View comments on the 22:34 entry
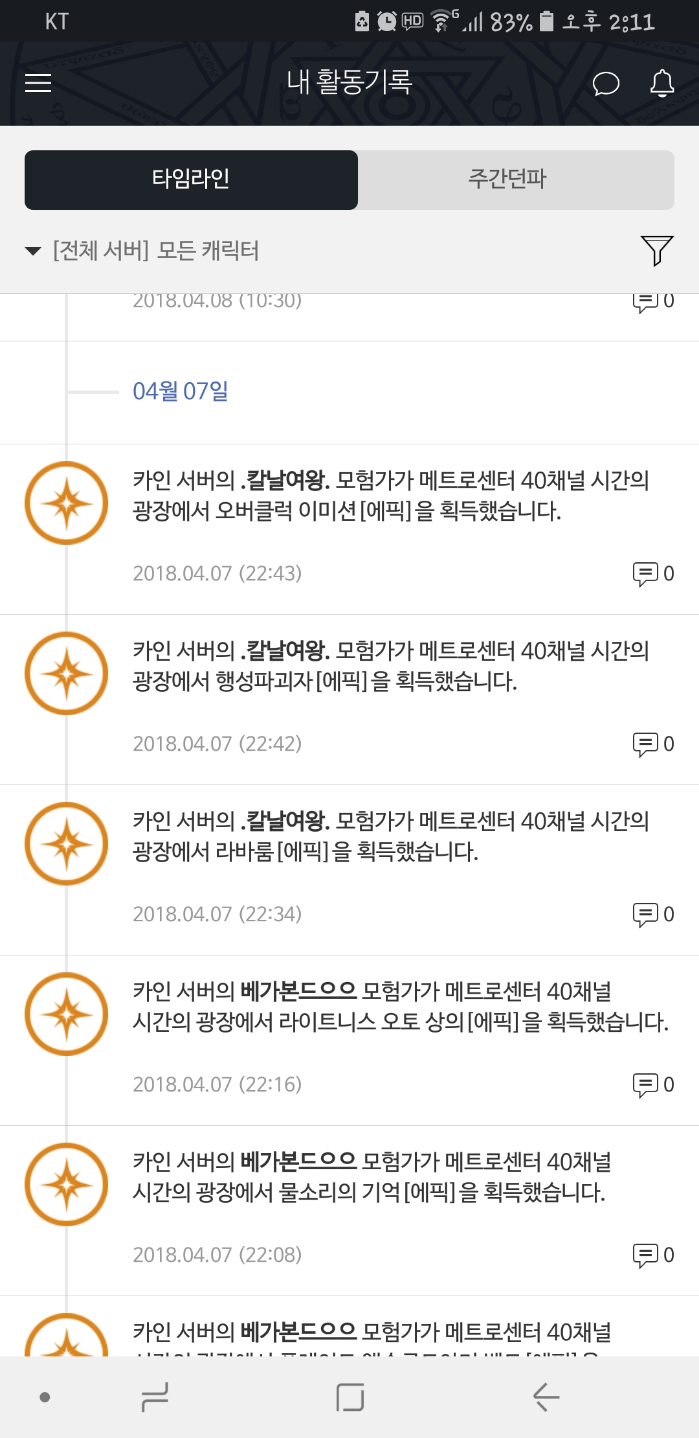The image size is (699, 1438). [653, 914]
